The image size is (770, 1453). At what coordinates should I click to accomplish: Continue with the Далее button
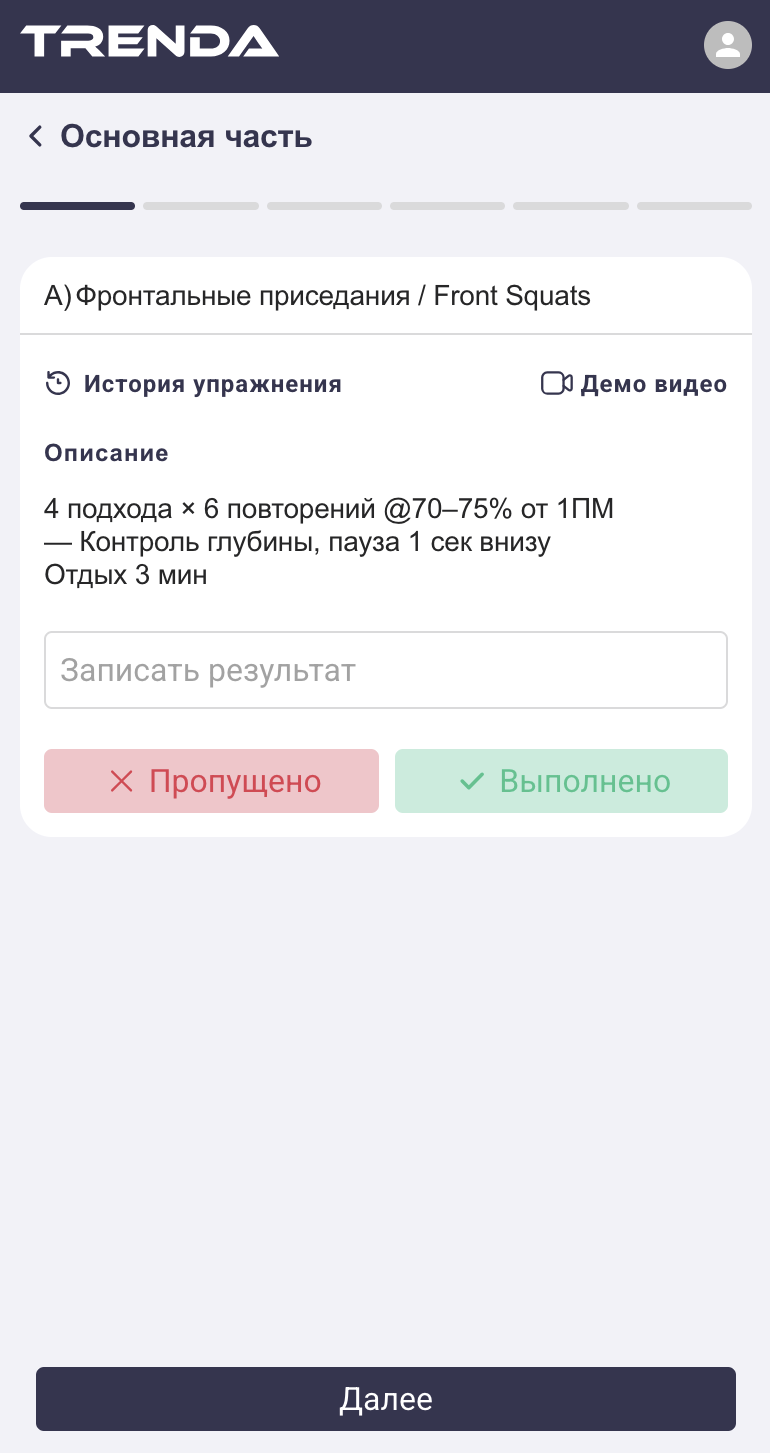pos(385,1399)
